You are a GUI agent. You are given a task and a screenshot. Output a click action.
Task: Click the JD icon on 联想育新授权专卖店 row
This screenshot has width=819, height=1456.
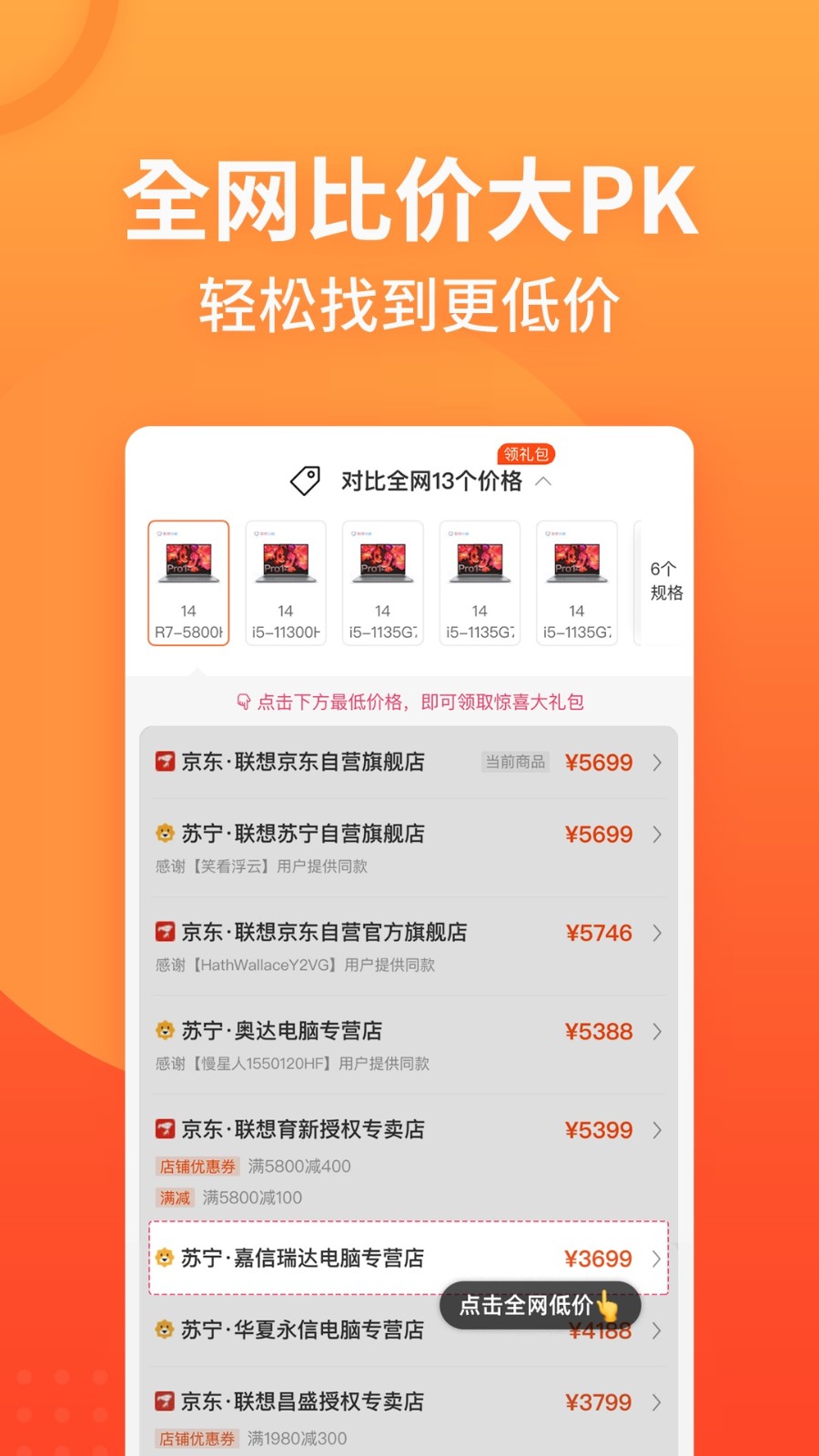[x=165, y=1130]
